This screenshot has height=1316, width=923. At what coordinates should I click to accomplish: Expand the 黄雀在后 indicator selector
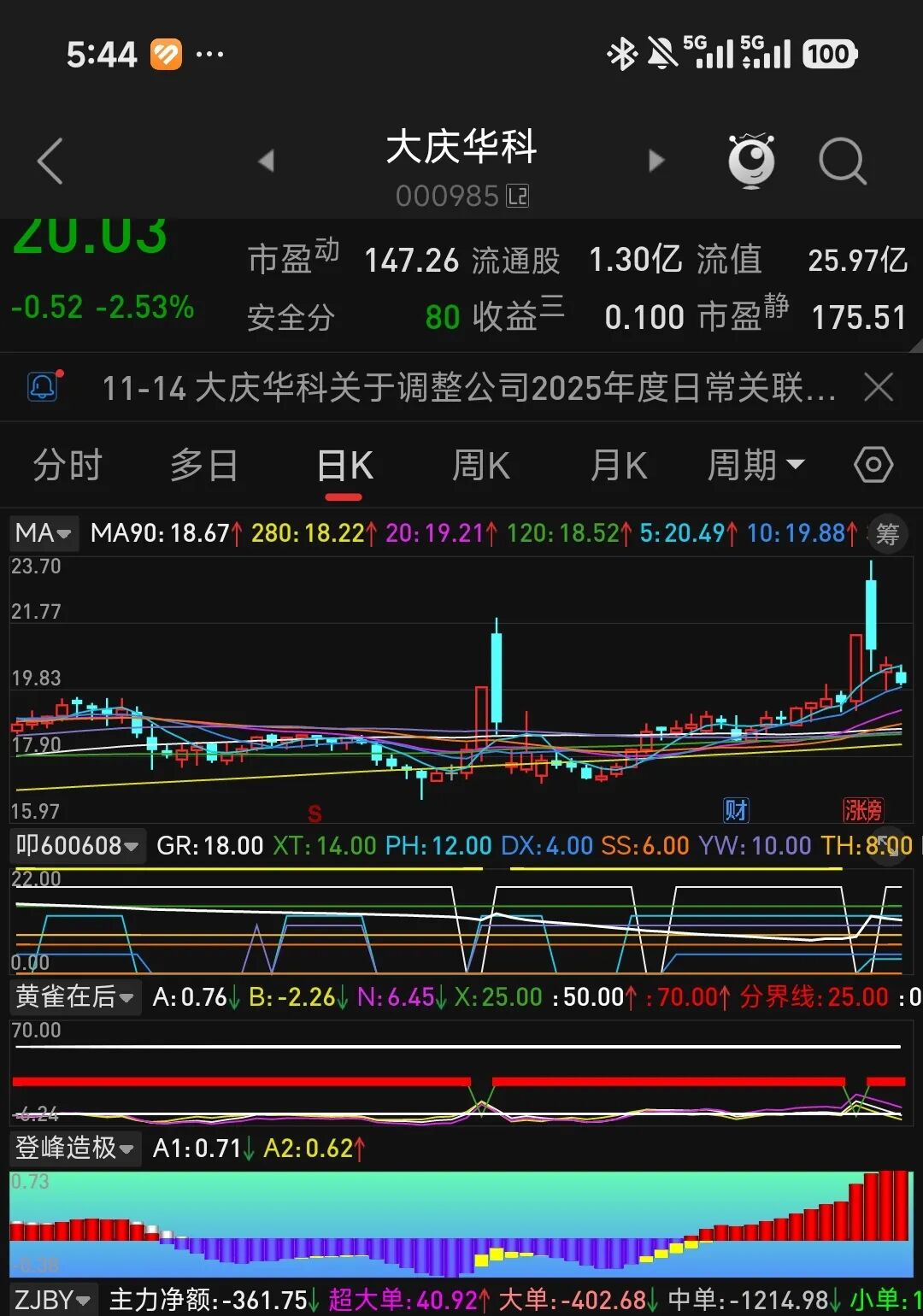(x=74, y=997)
